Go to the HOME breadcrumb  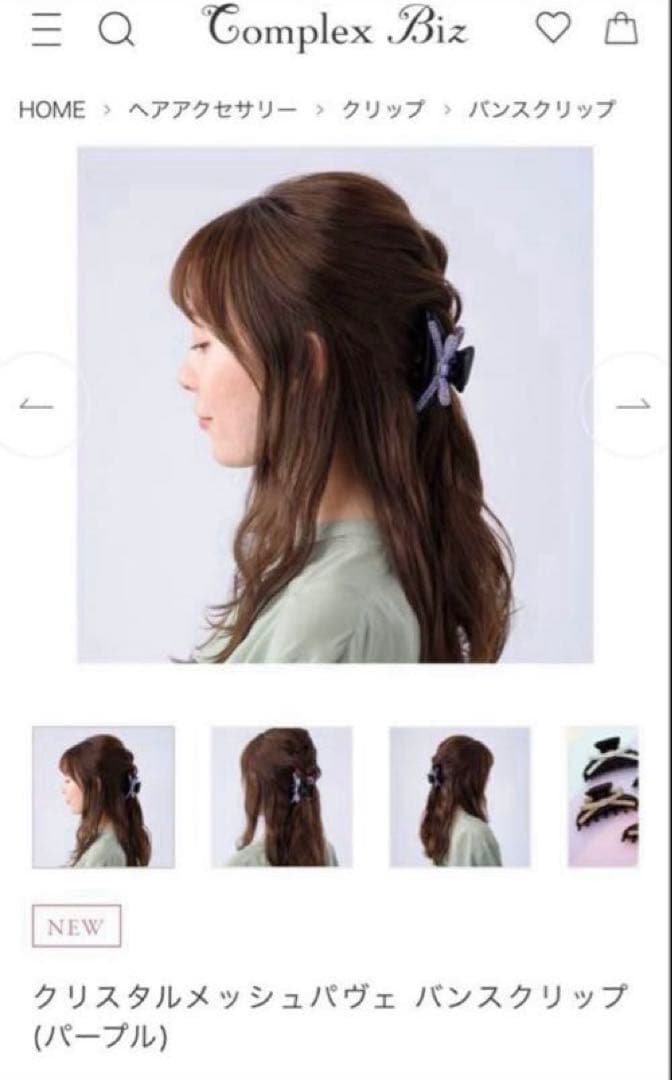pos(52,110)
